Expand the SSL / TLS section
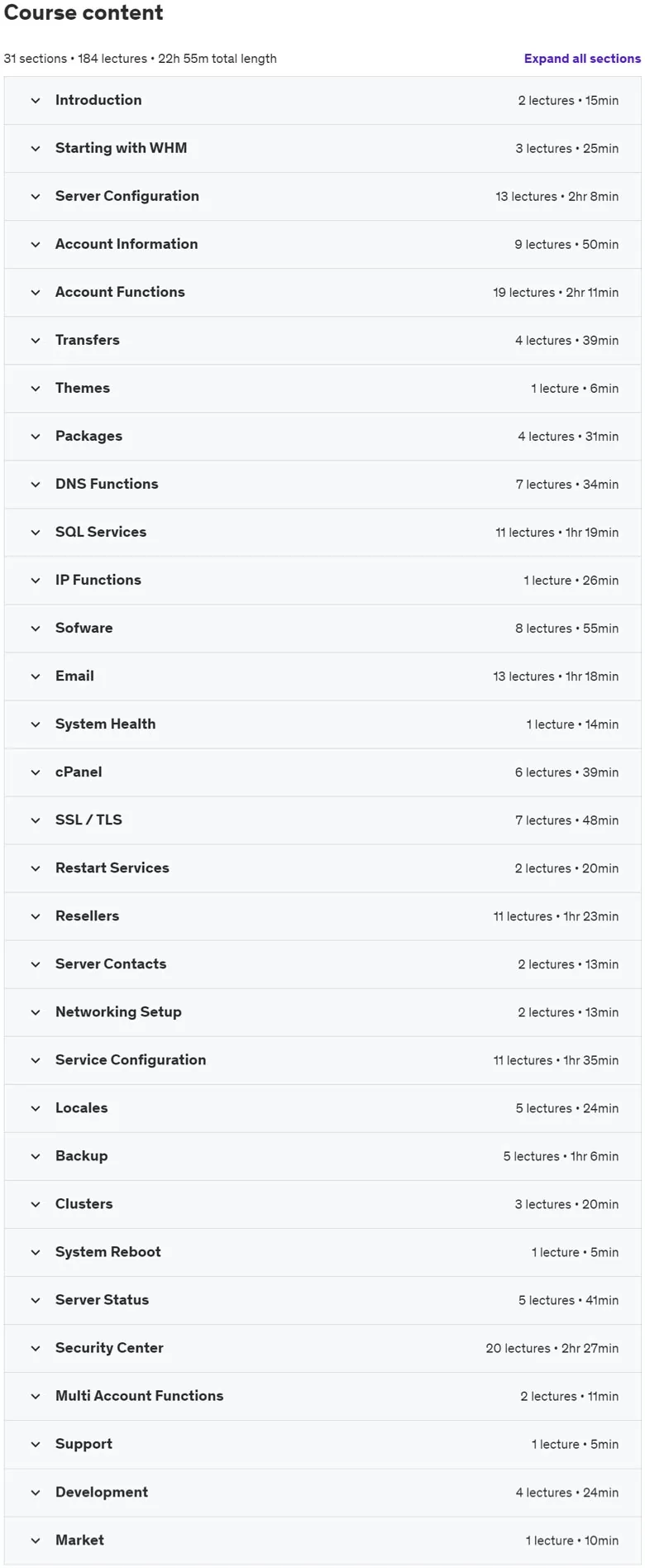Image resolution: width=645 pixels, height=1568 pixels. click(x=322, y=820)
